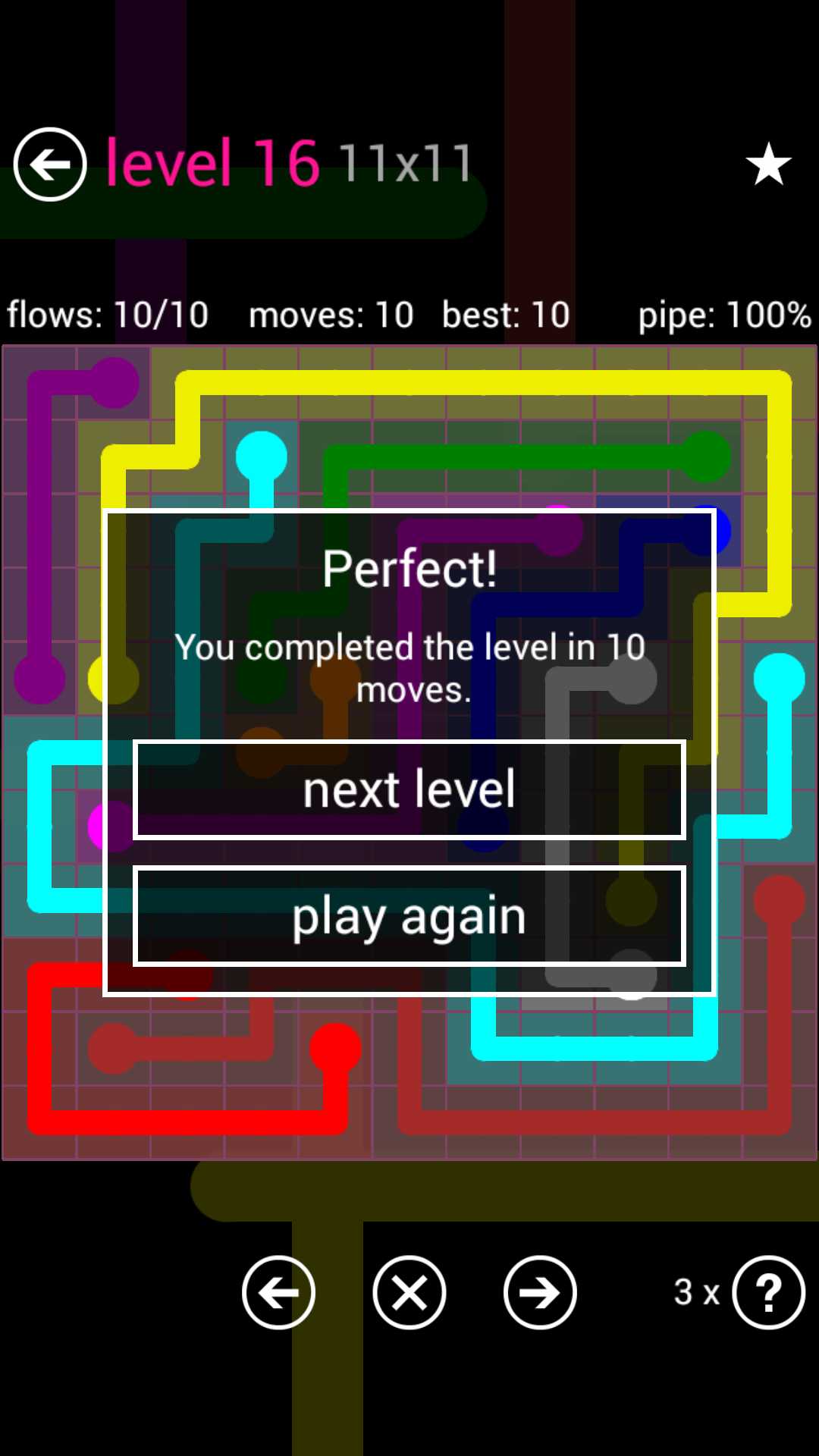This screenshot has height=1456, width=819.
Task: Go to previous level with bottom left arrow
Action: [278, 1293]
